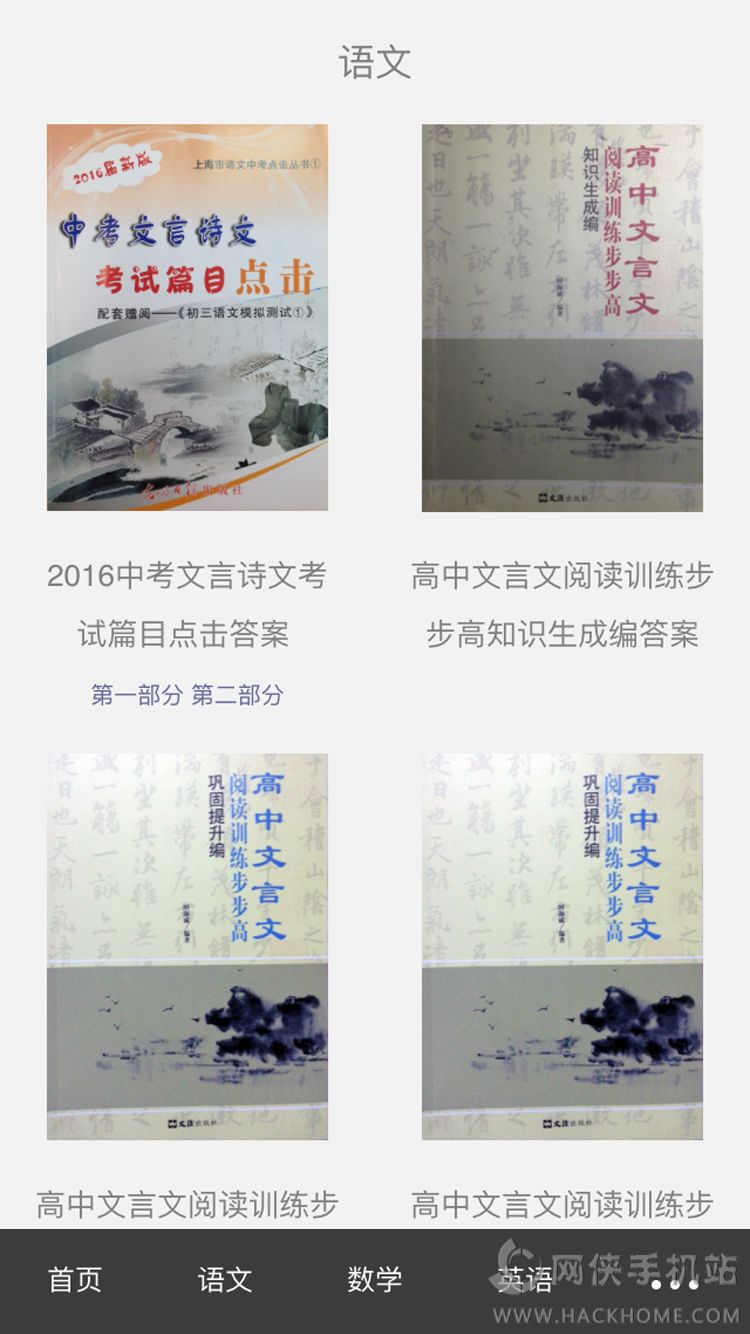Switch to the 数学 tab
Image resolution: width=750 pixels, height=1334 pixels.
375,1280
